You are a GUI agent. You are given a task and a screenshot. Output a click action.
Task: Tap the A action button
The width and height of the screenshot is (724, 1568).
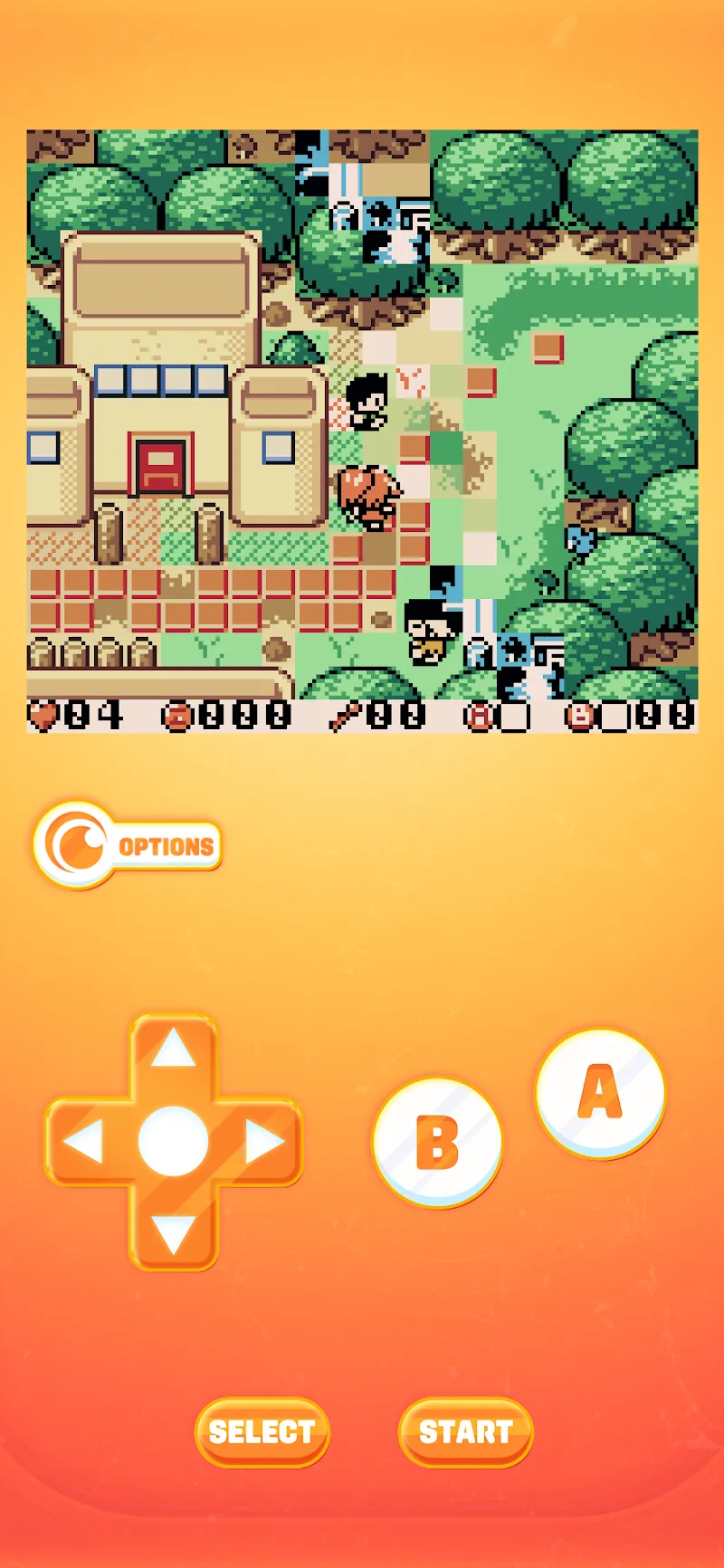tap(600, 1091)
